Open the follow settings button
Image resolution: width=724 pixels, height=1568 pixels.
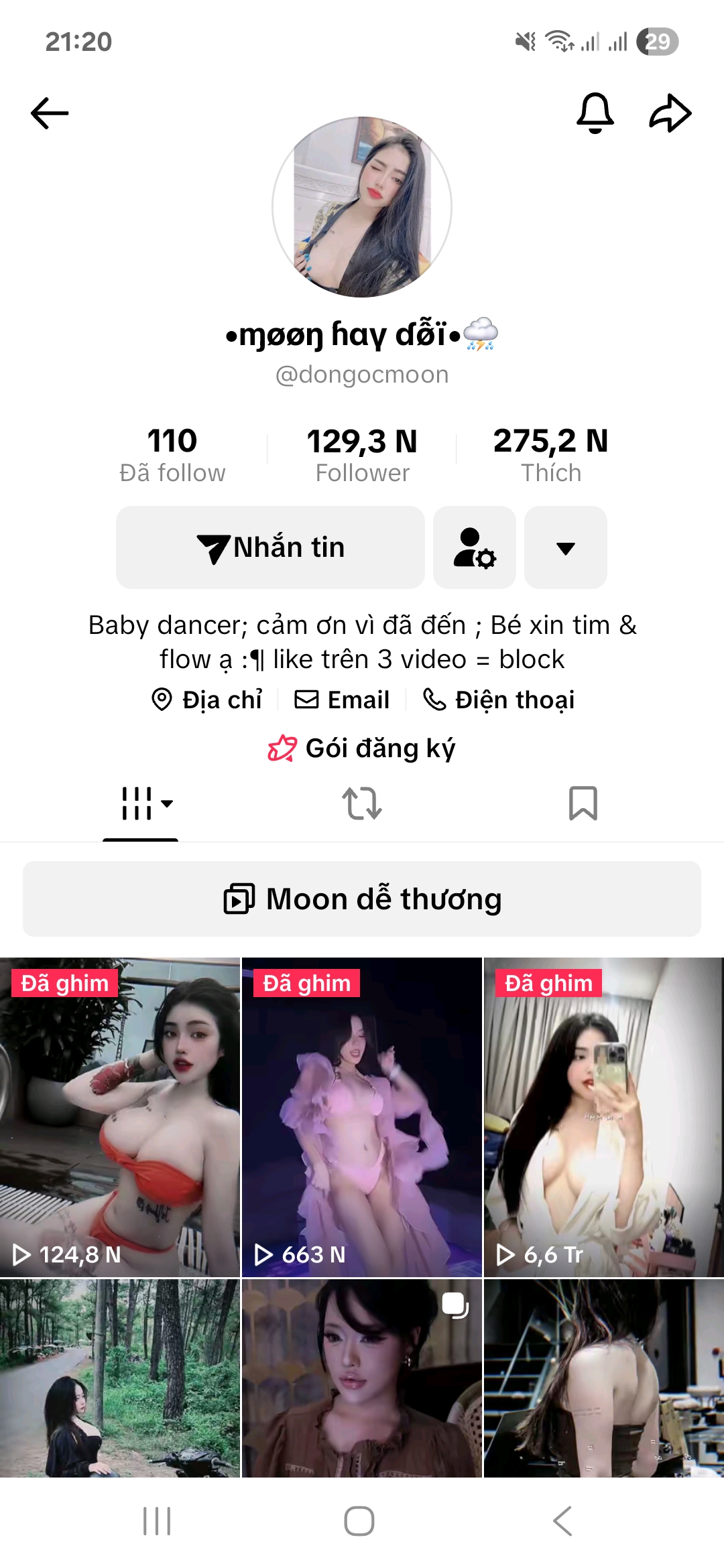475,547
